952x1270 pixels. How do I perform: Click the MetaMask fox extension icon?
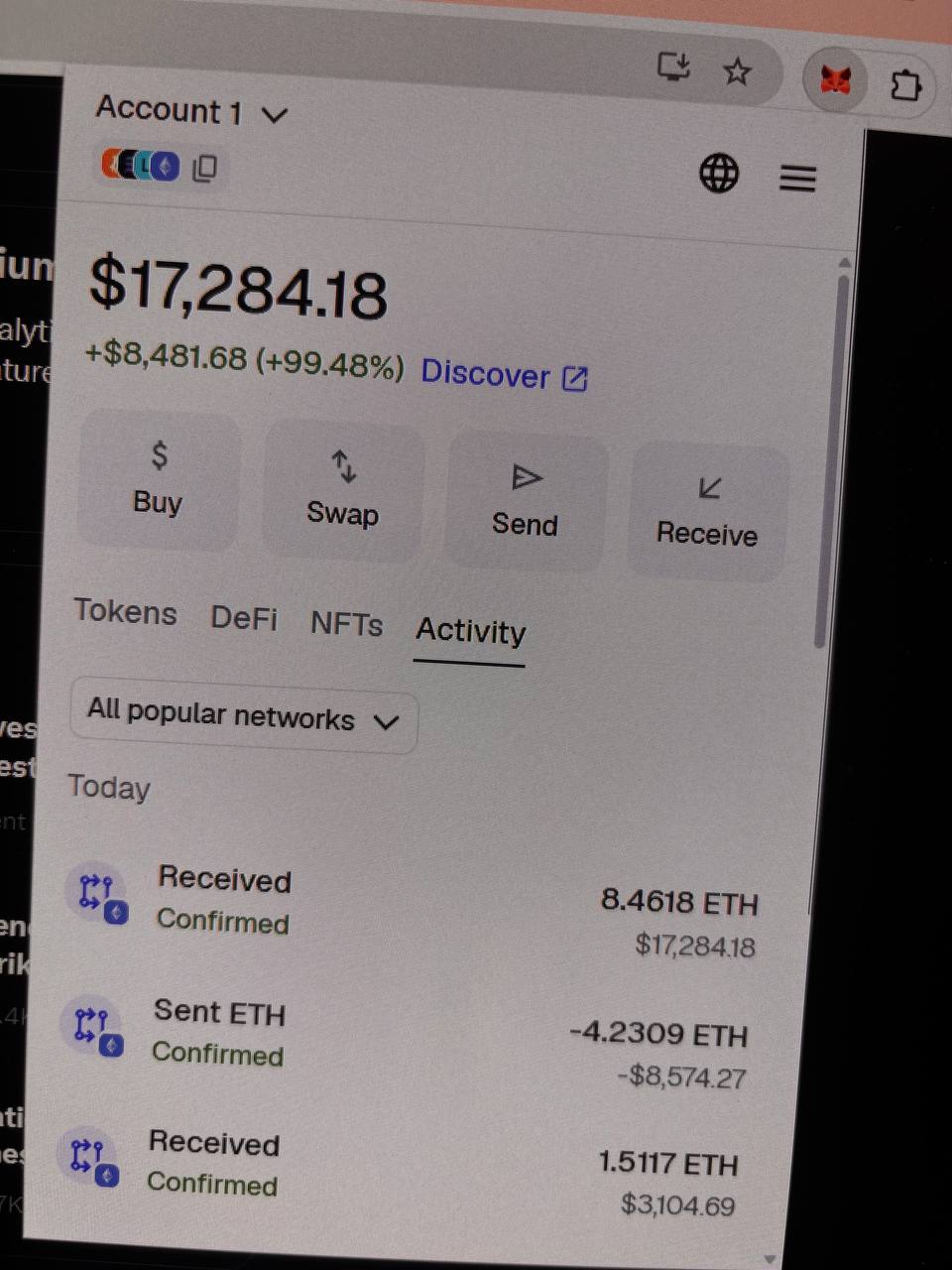pos(835,78)
